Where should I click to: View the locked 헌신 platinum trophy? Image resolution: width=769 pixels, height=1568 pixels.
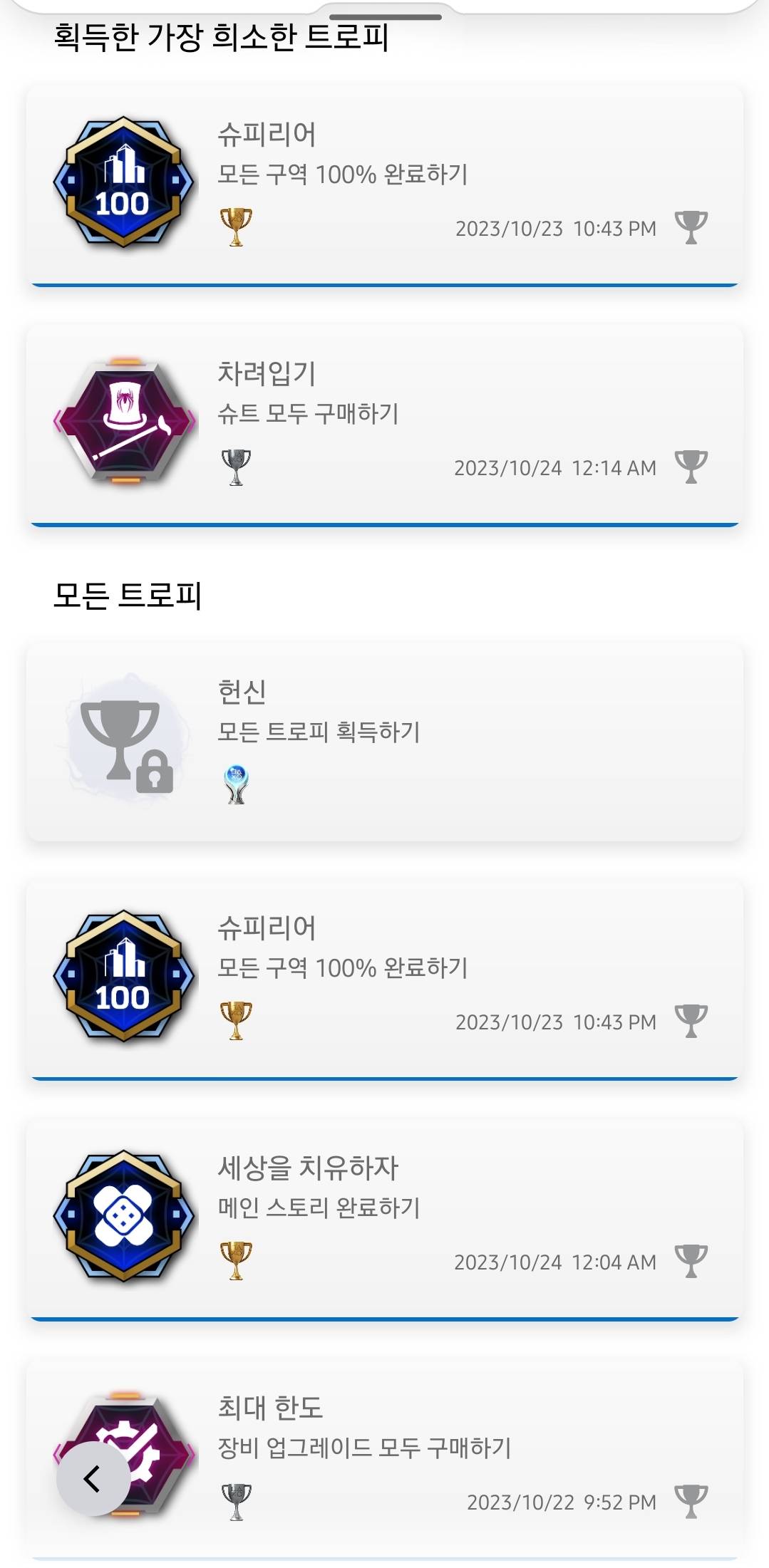pyautogui.click(x=385, y=742)
